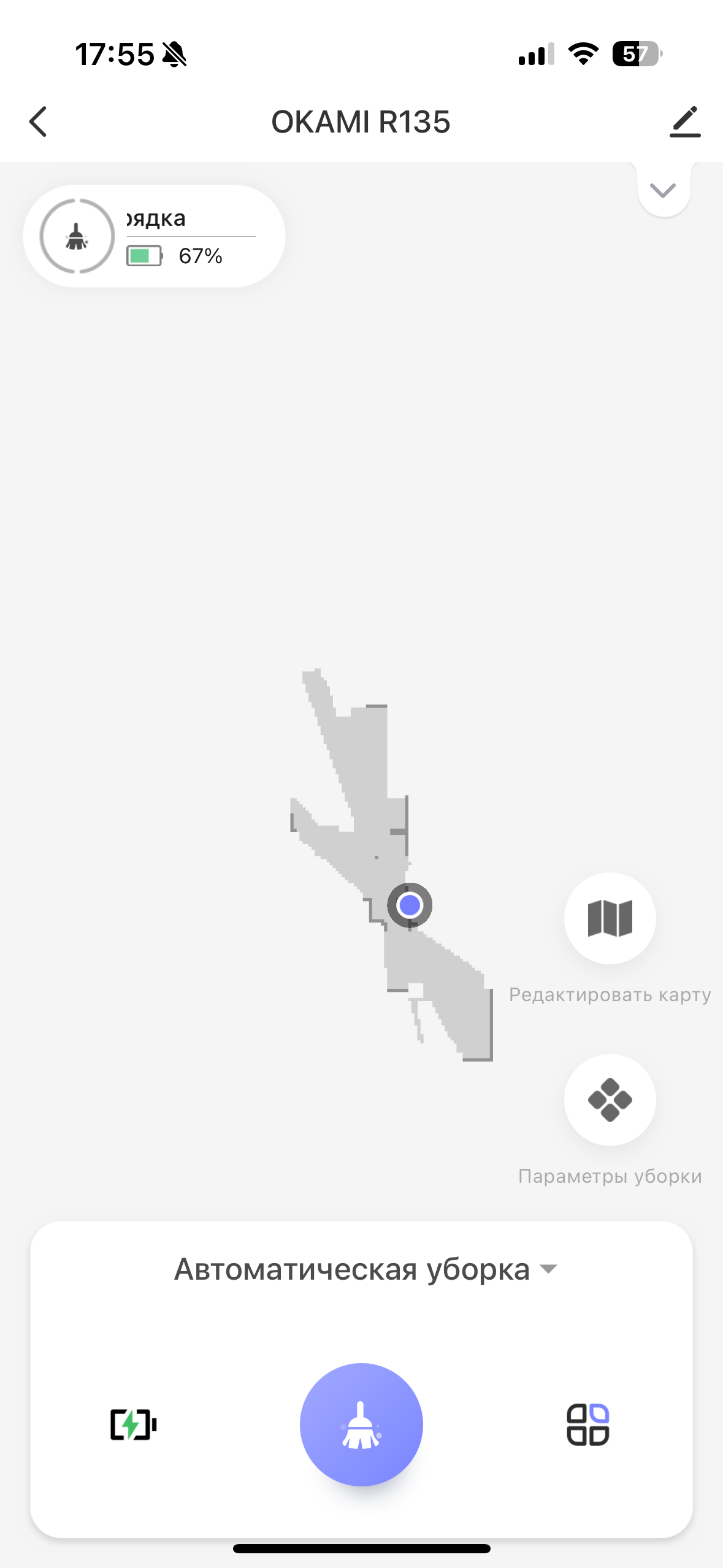Expand the top-right chevron panel
The height and width of the screenshot is (1568, 723).
[x=664, y=191]
